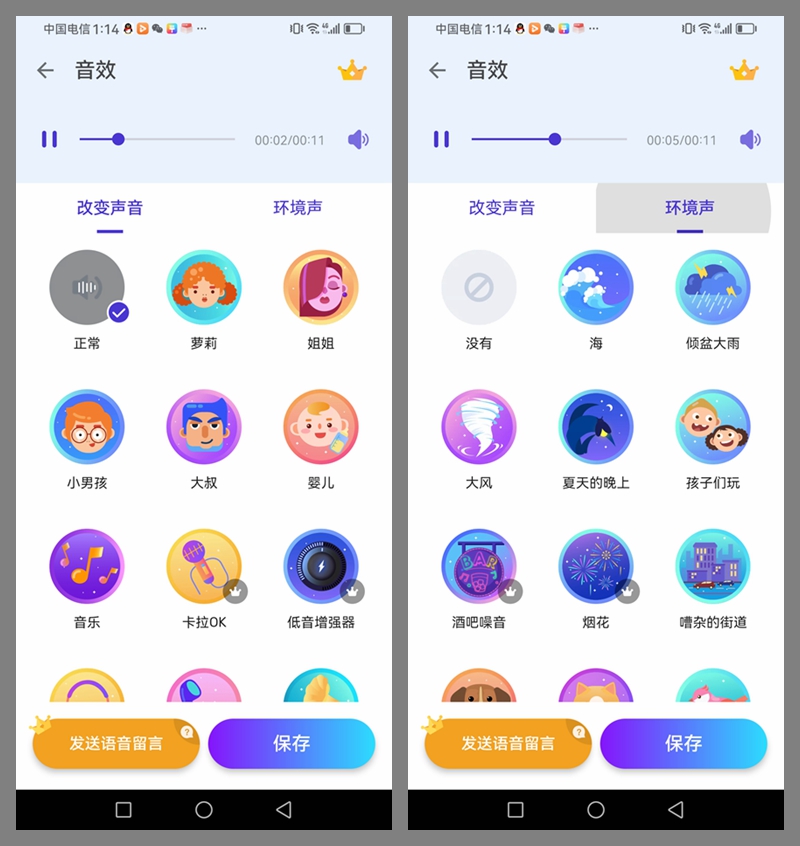
Task: Apply the 小男孩 voice effect
Action: 87,427
